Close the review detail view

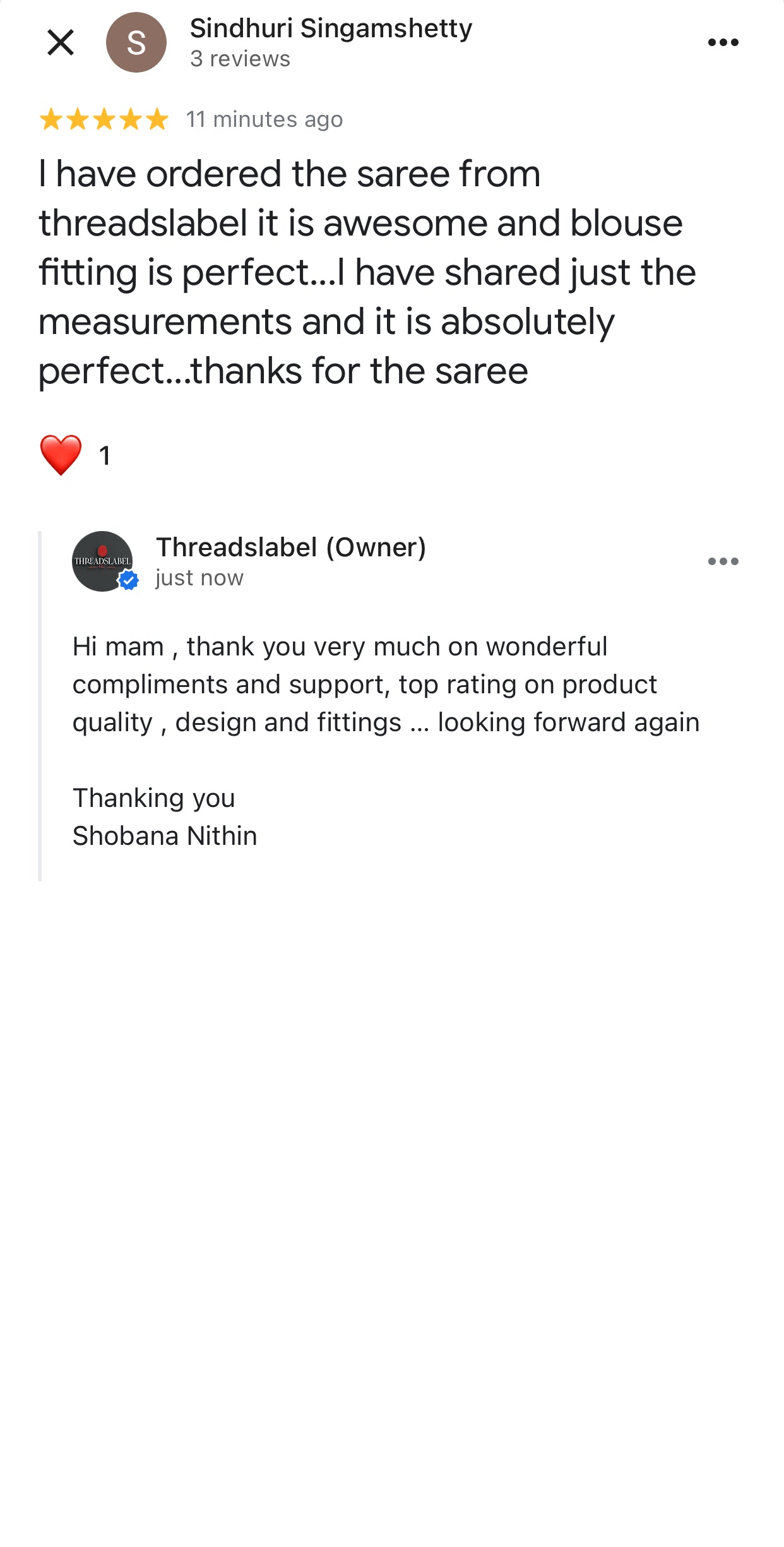click(x=61, y=42)
